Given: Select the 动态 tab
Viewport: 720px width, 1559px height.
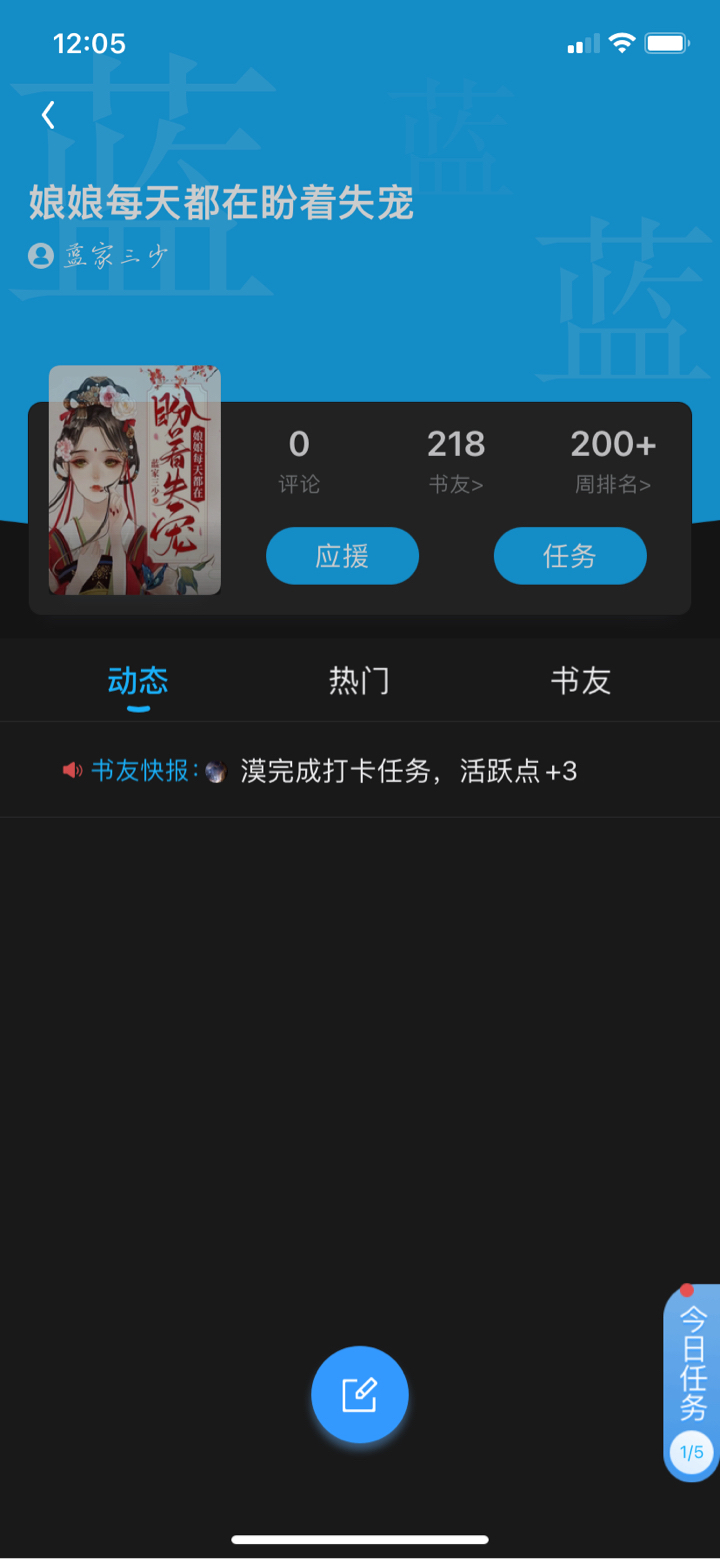Looking at the screenshot, I should tap(138, 682).
